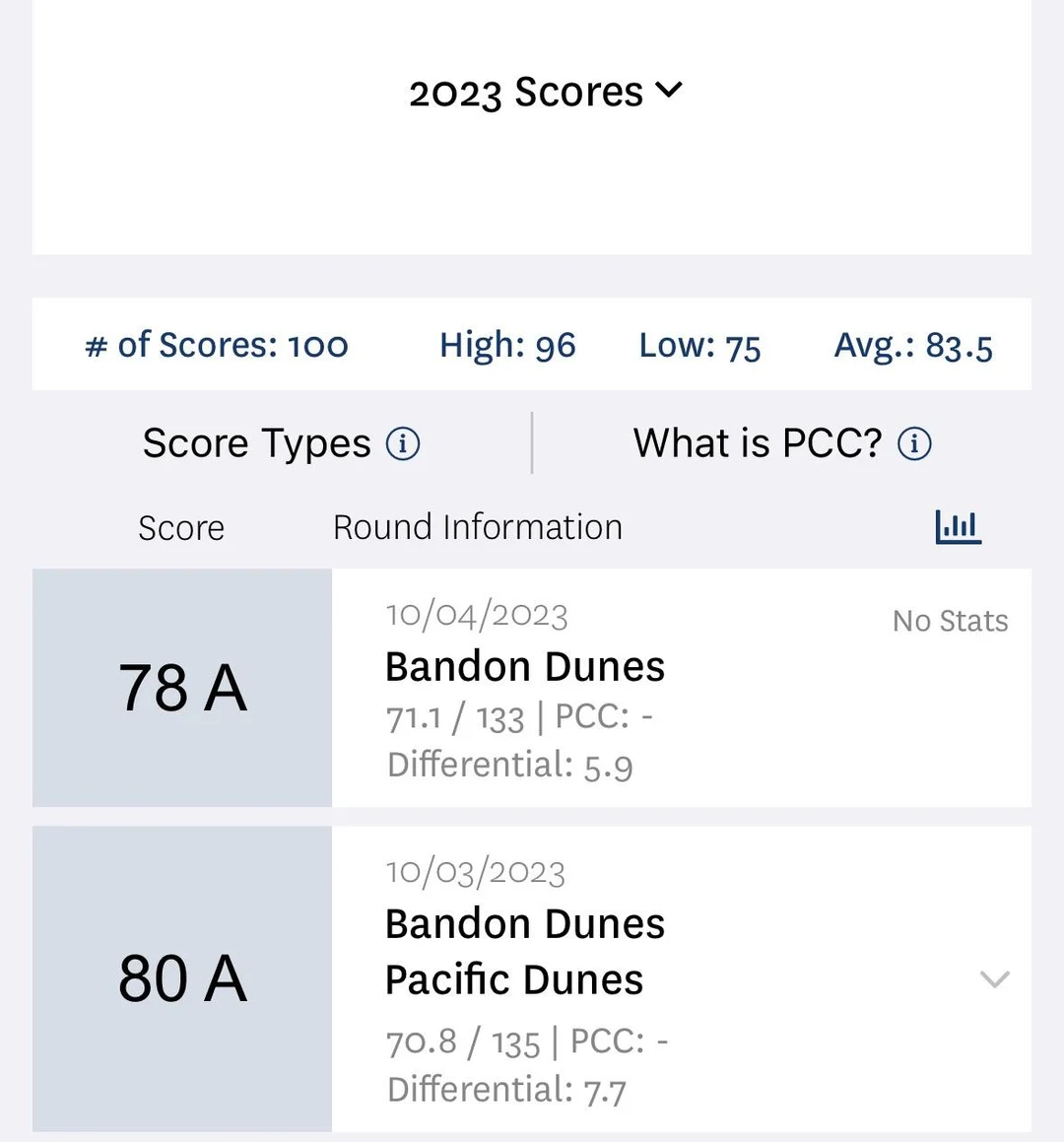Click the No Stats label
Image resolution: width=1064 pixels, height=1142 pixels.
click(949, 621)
